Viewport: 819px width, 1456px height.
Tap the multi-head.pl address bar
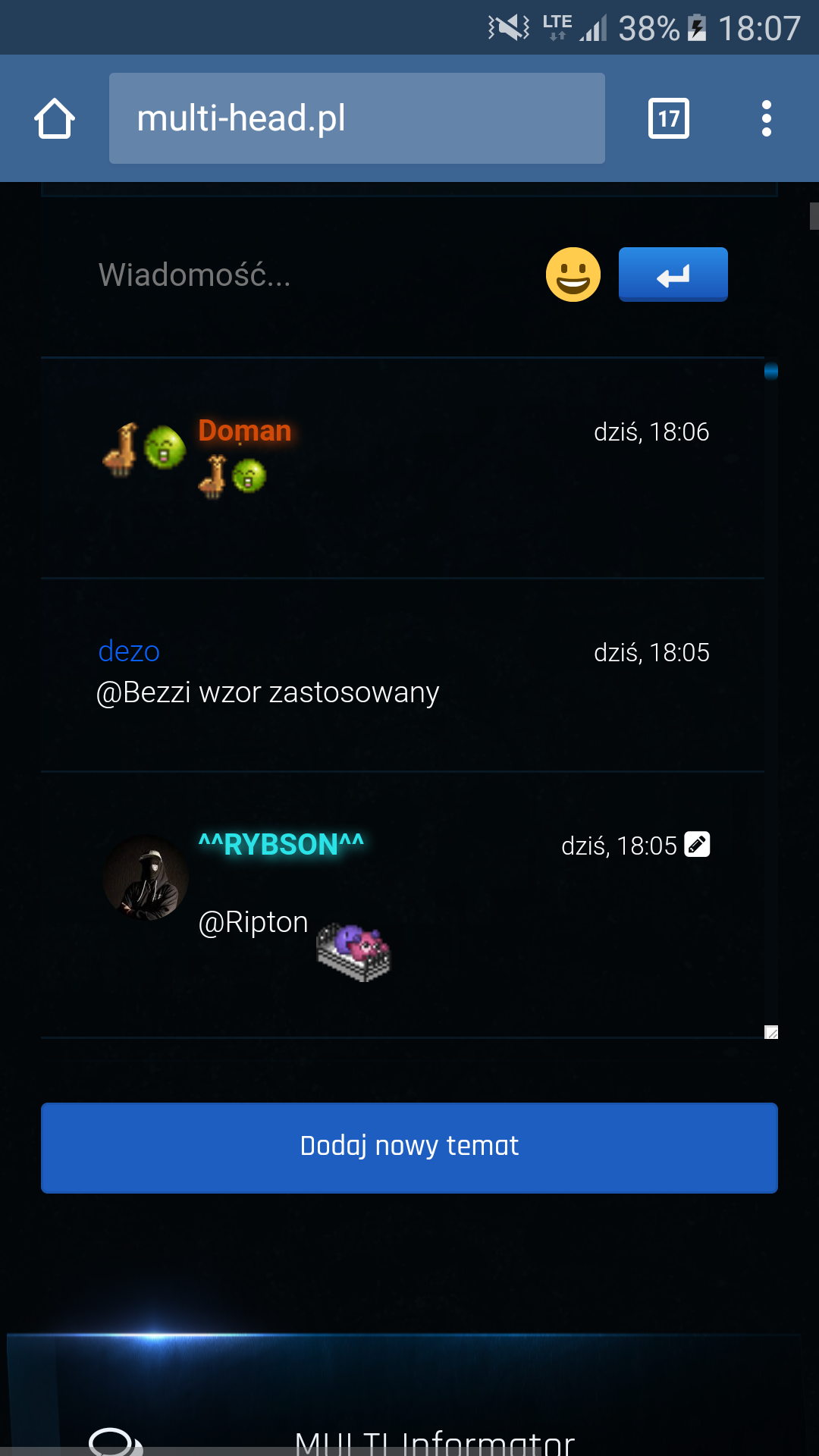click(356, 118)
